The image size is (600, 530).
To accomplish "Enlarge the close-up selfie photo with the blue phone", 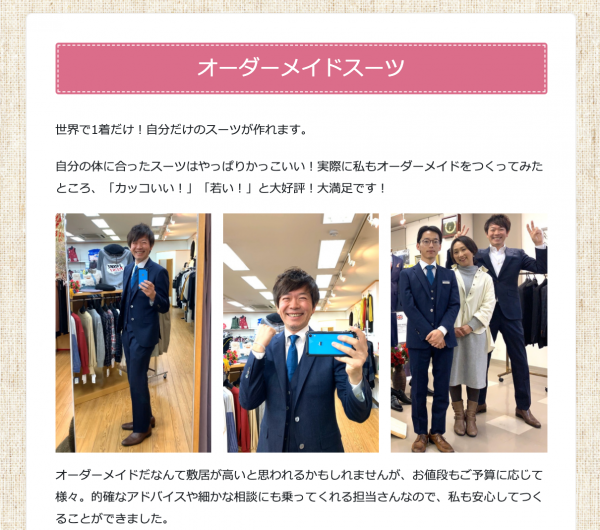I will pyautogui.click(x=300, y=332).
